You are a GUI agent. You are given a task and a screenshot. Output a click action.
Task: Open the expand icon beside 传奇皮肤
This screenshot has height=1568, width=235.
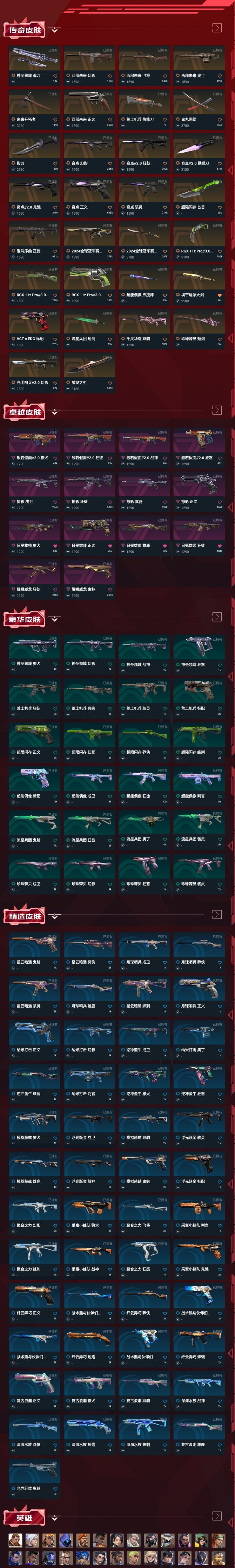tap(217, 28)
